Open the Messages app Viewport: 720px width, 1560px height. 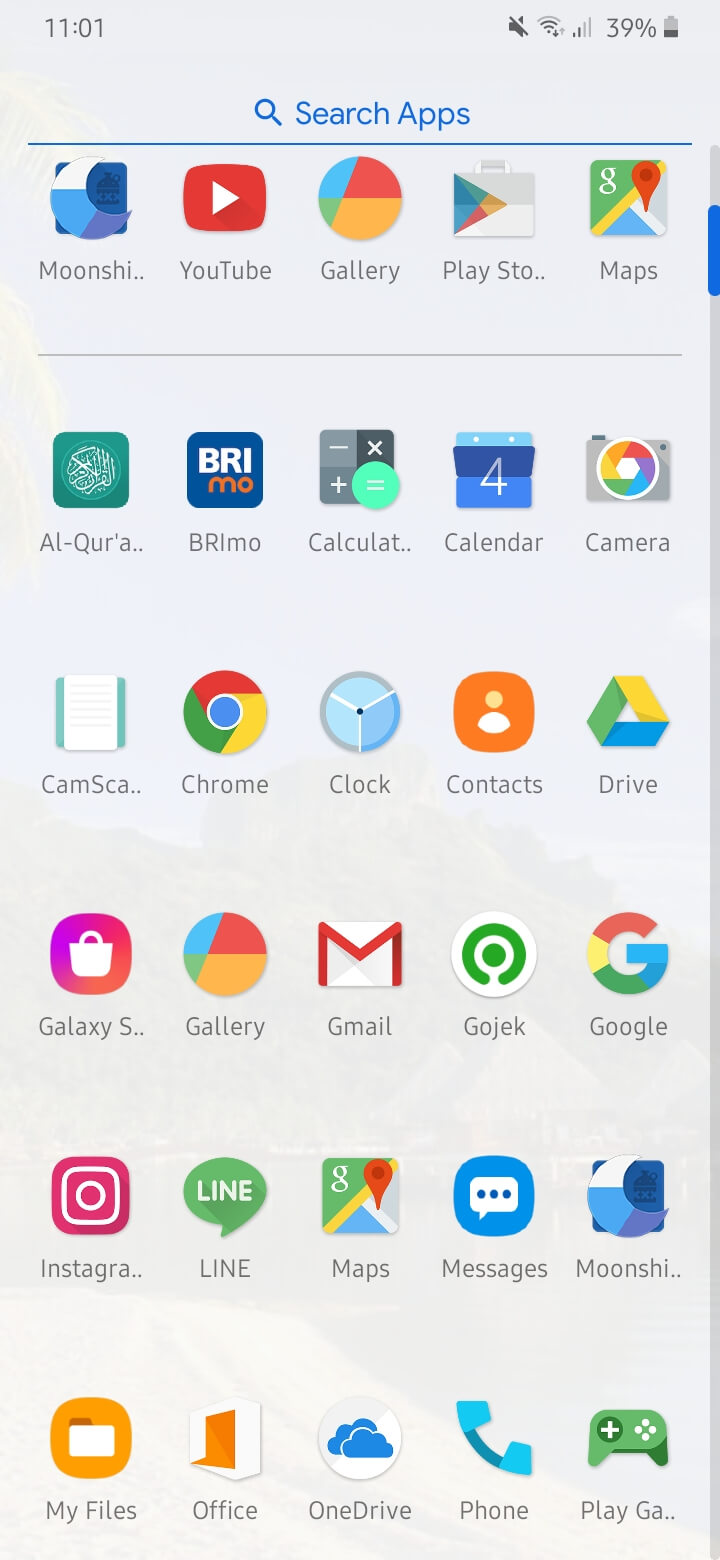(493, 1196)
